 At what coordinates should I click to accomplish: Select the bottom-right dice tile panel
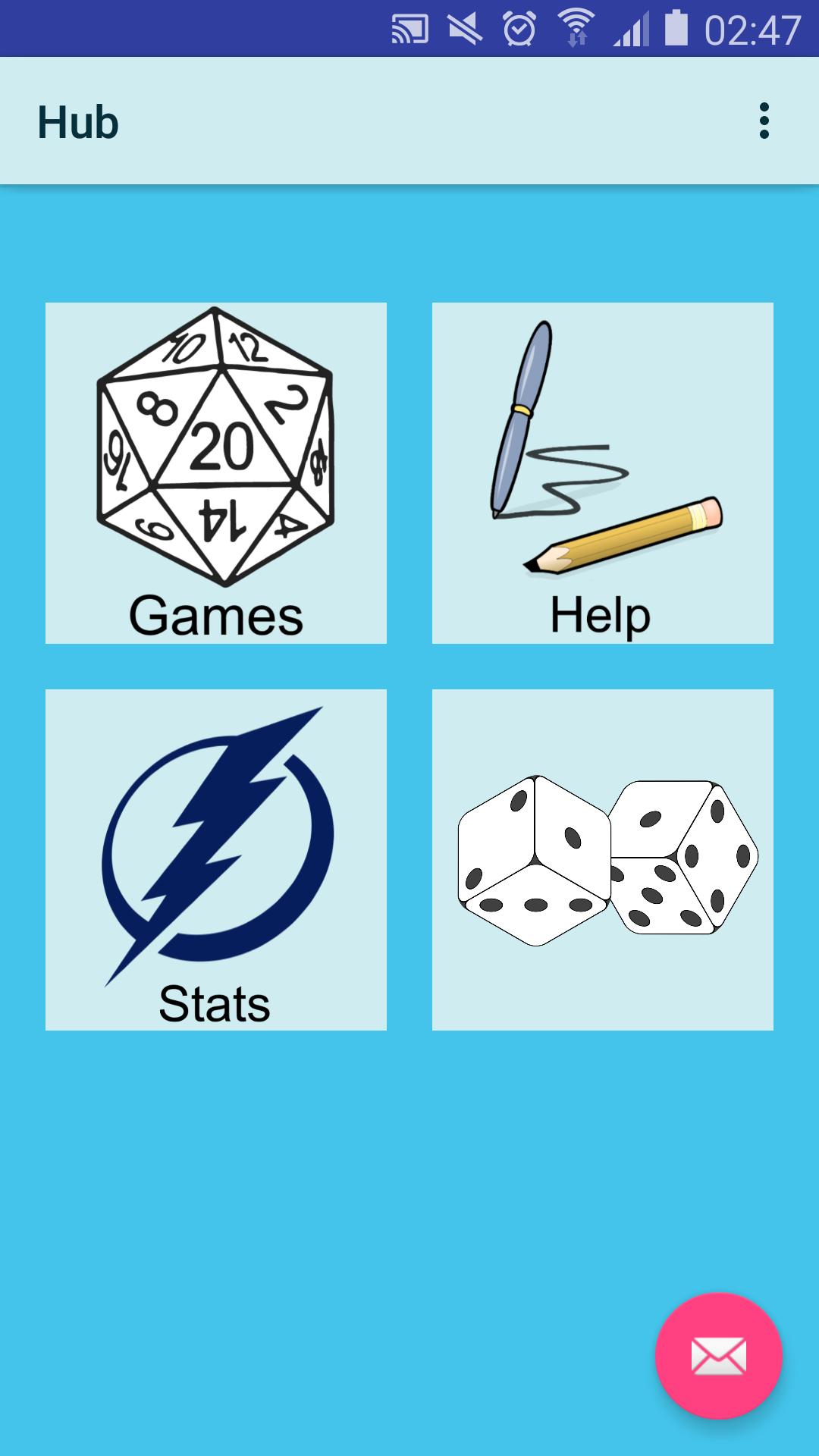tap(603, 857)
